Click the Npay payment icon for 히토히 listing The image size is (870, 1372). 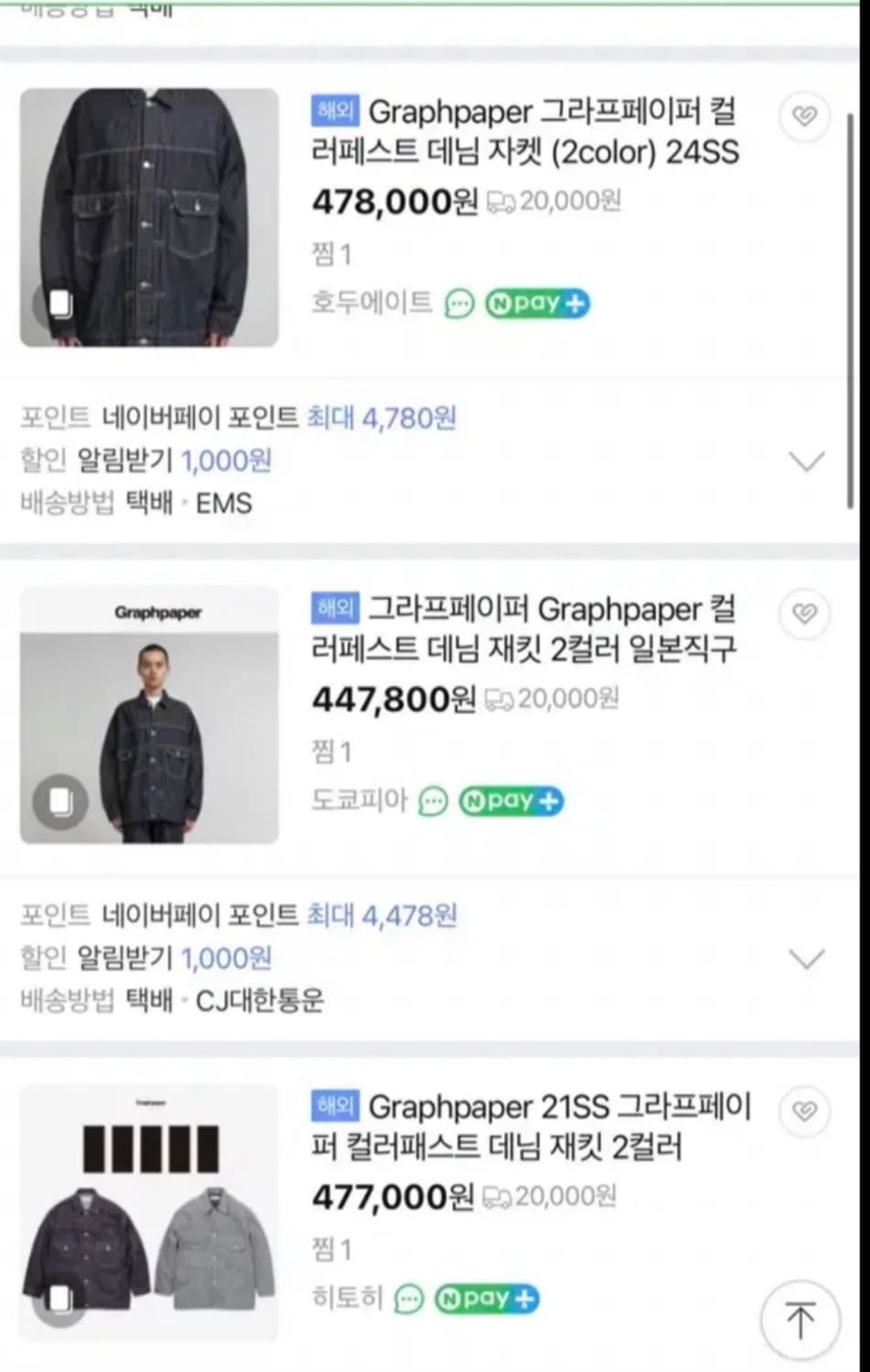coord(486,1298)
